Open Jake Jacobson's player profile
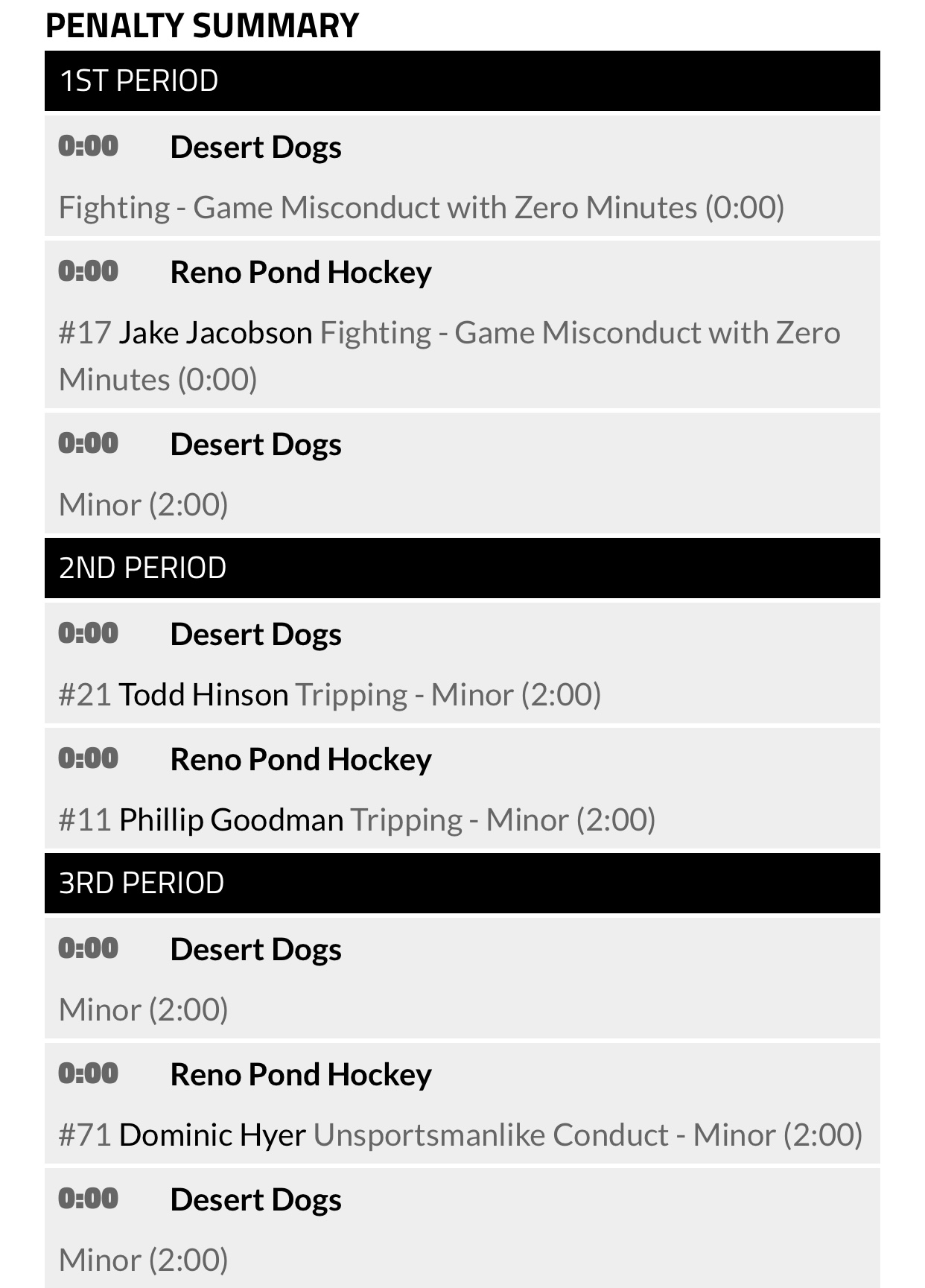This screenshot has width=925, height=1288. tap(215, 333)
